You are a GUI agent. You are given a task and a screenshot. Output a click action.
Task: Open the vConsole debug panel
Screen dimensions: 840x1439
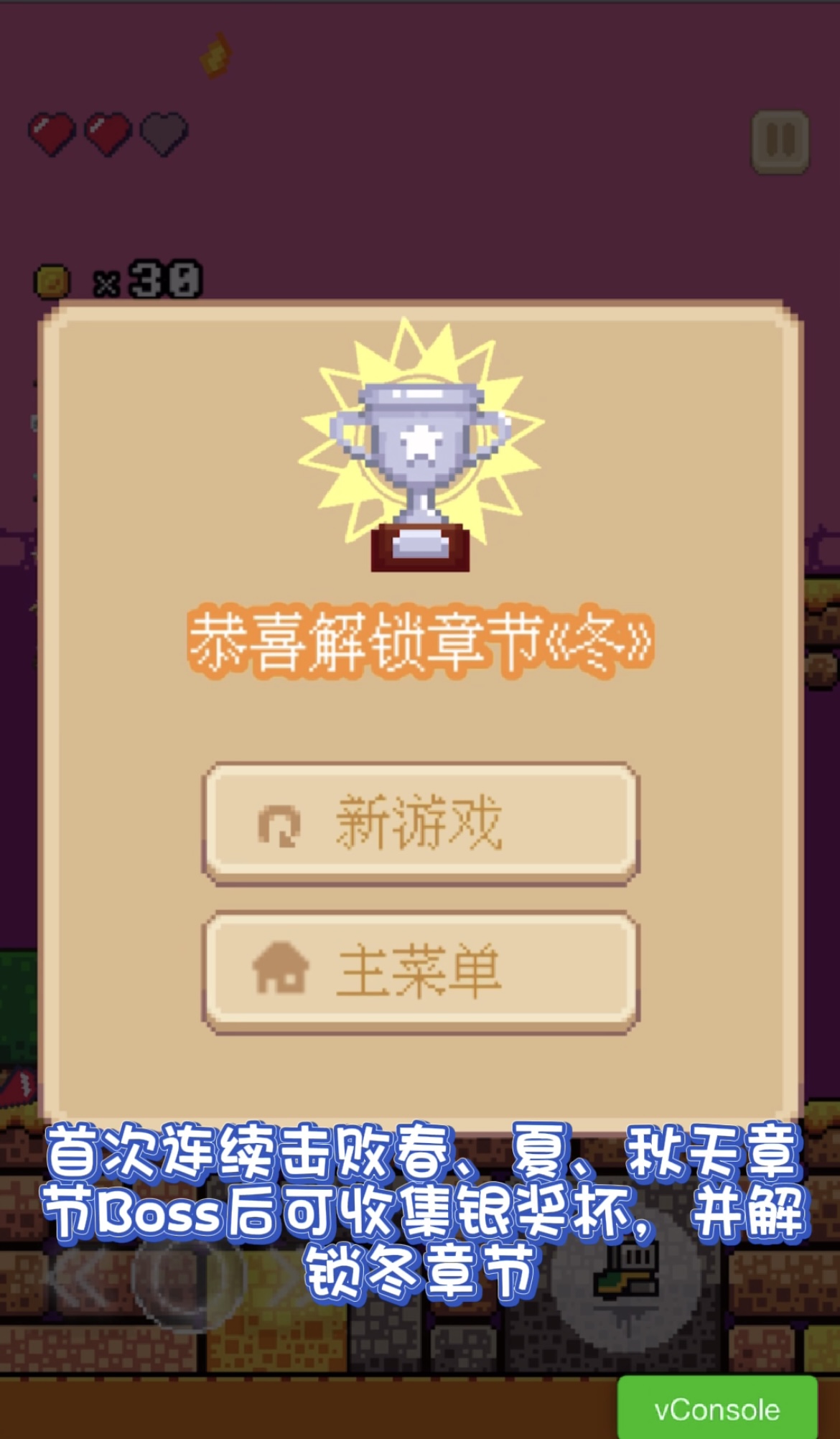click(x=717, y=1410)
